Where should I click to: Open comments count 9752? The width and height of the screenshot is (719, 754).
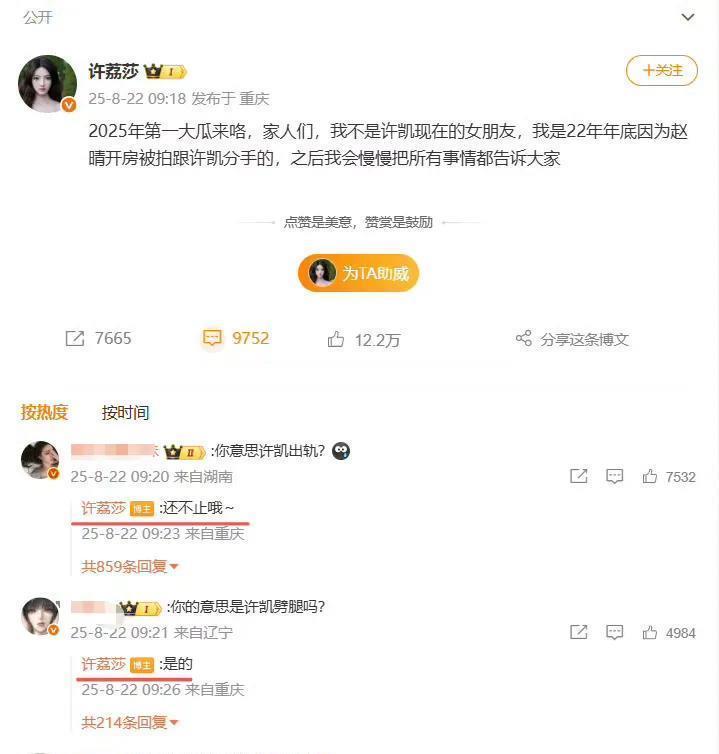pos(236,339)
